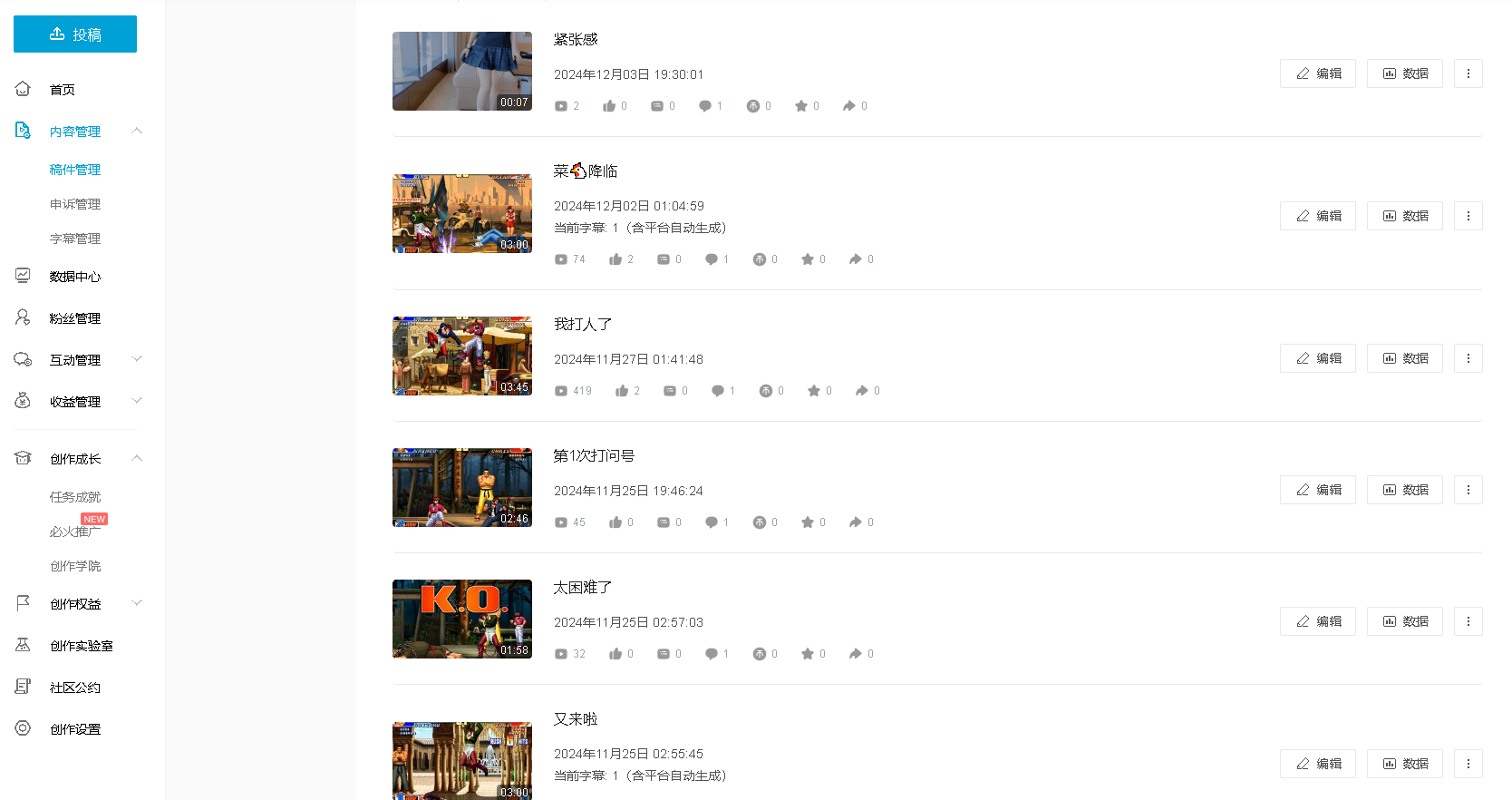
Task: Open the video thumbnail of 第1次打问号
Action: click(462, 487)
